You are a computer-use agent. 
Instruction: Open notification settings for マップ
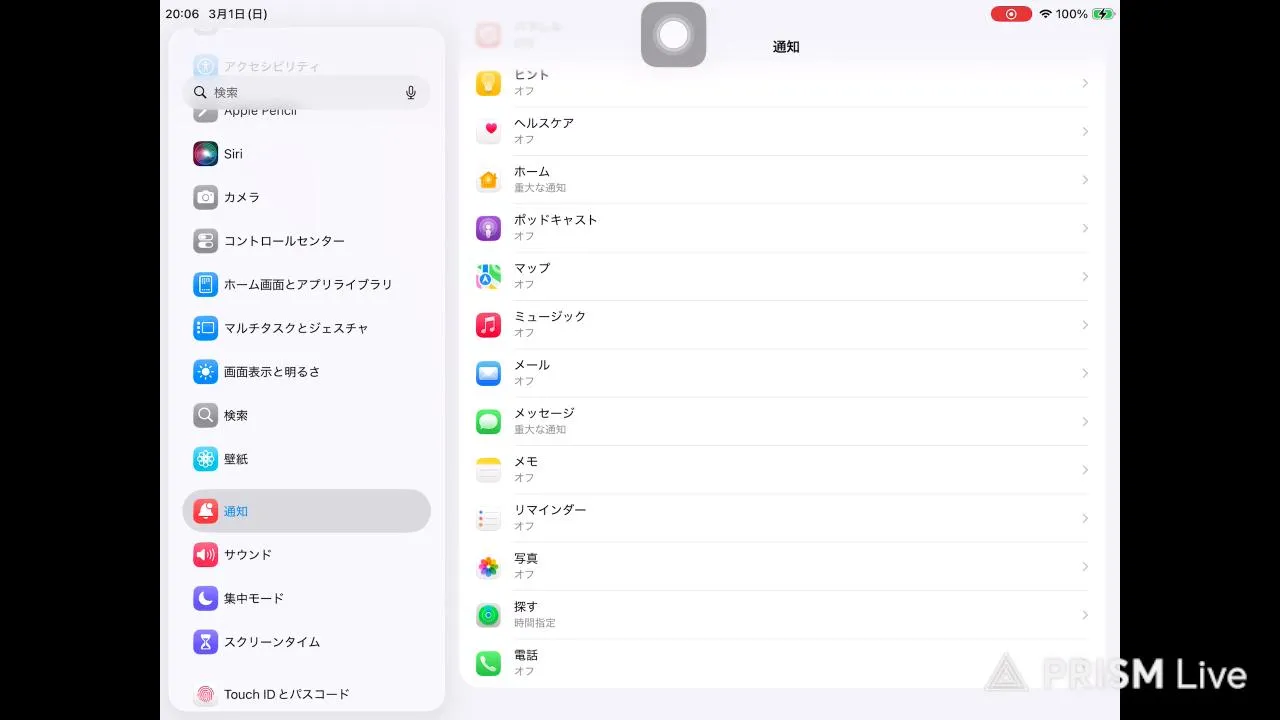(780, 276)
